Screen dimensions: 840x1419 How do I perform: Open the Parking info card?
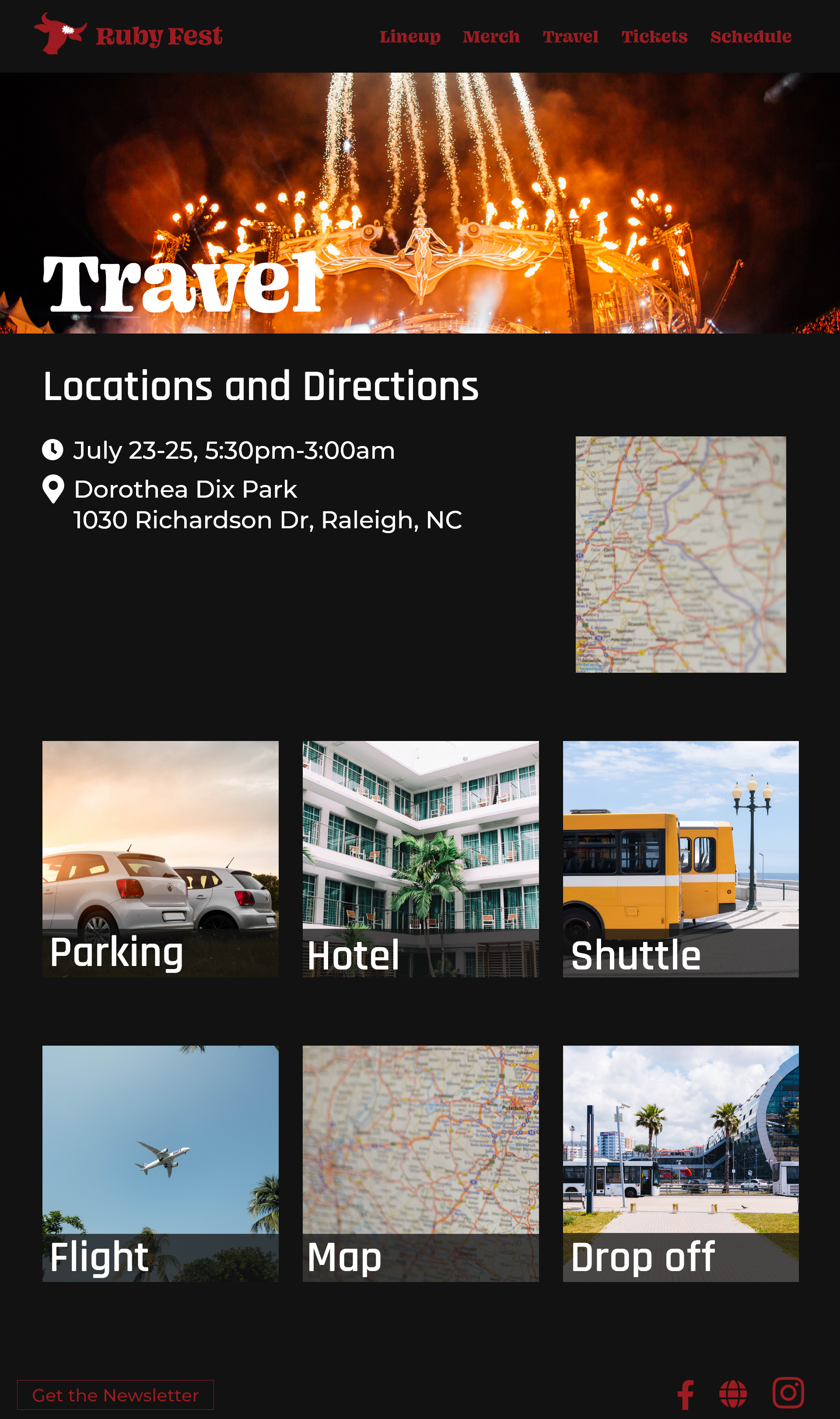[160, 858]
